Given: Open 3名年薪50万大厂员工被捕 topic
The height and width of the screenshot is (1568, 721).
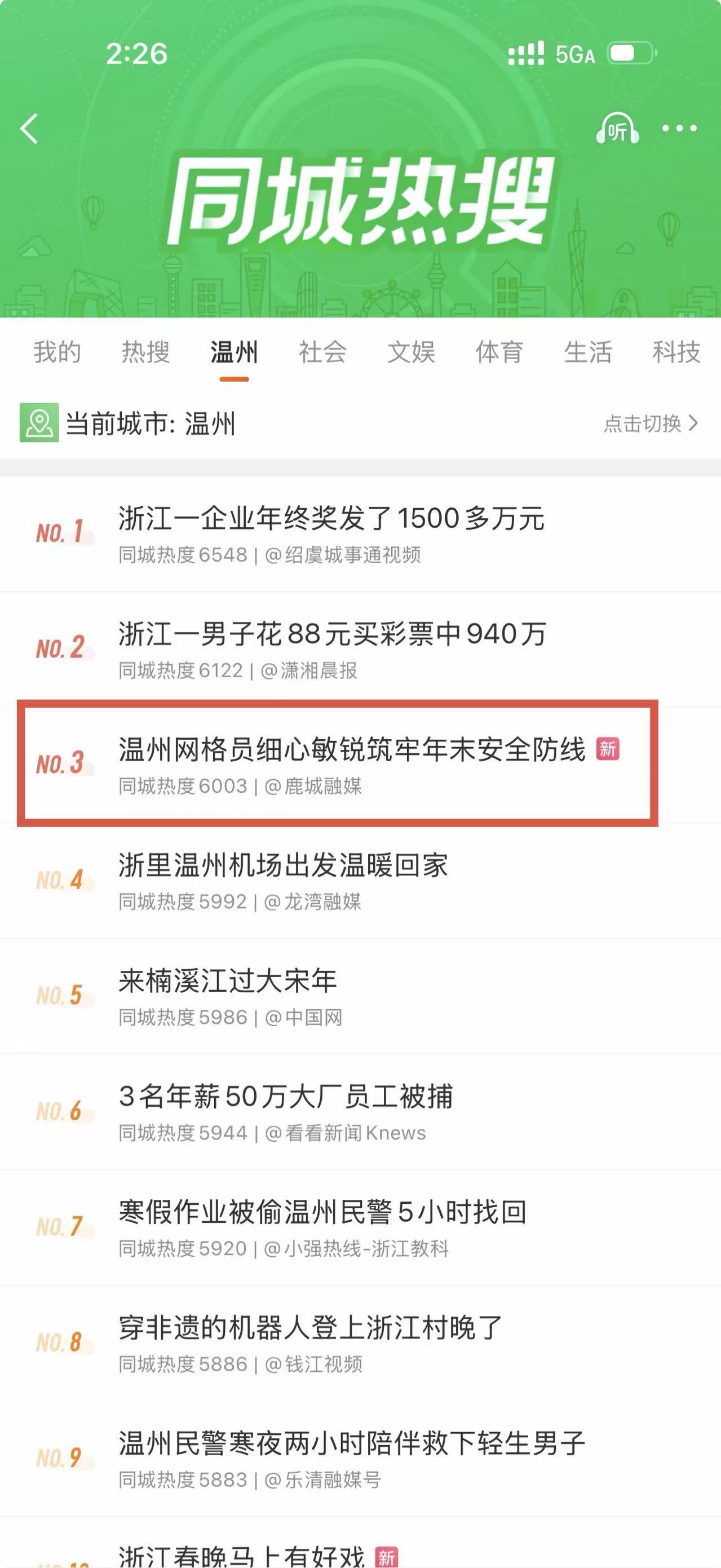Looking at the screenshot, I should 286,1097.
